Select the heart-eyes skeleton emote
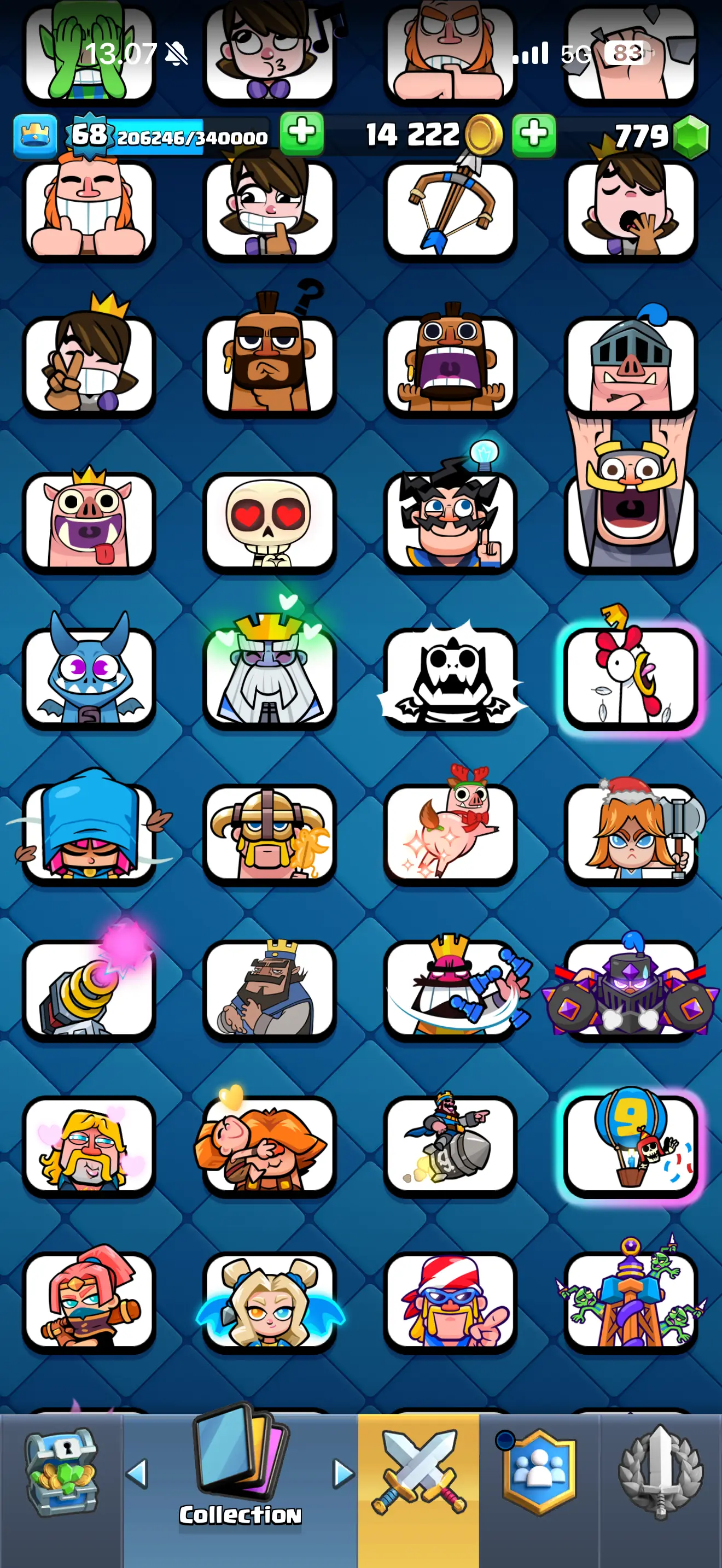722x1568 pixels. click(x=270, y=522)
